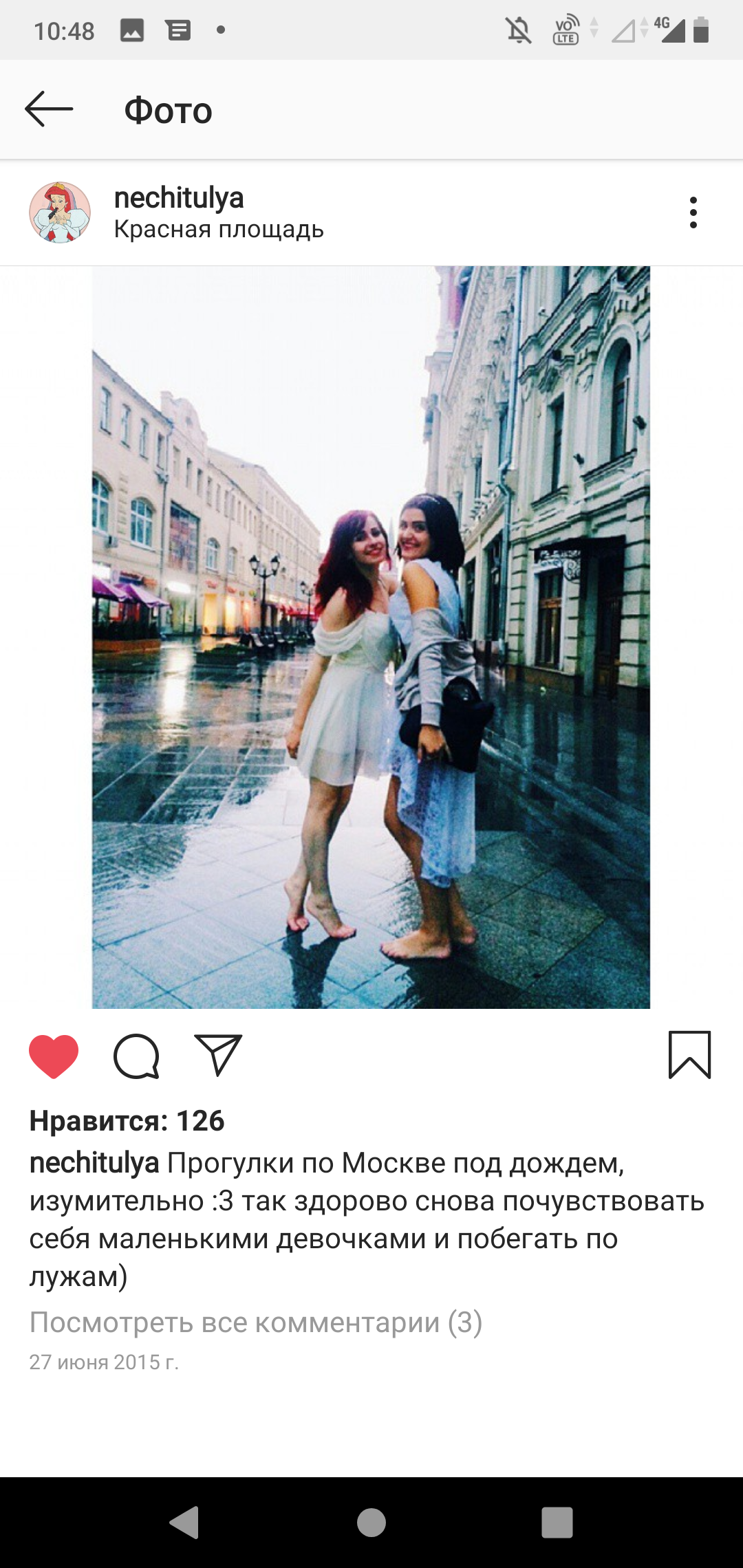This screenshot has width=743, height=1568.
Task: Open the comment bubble icon
Action: click(136, 1056)
